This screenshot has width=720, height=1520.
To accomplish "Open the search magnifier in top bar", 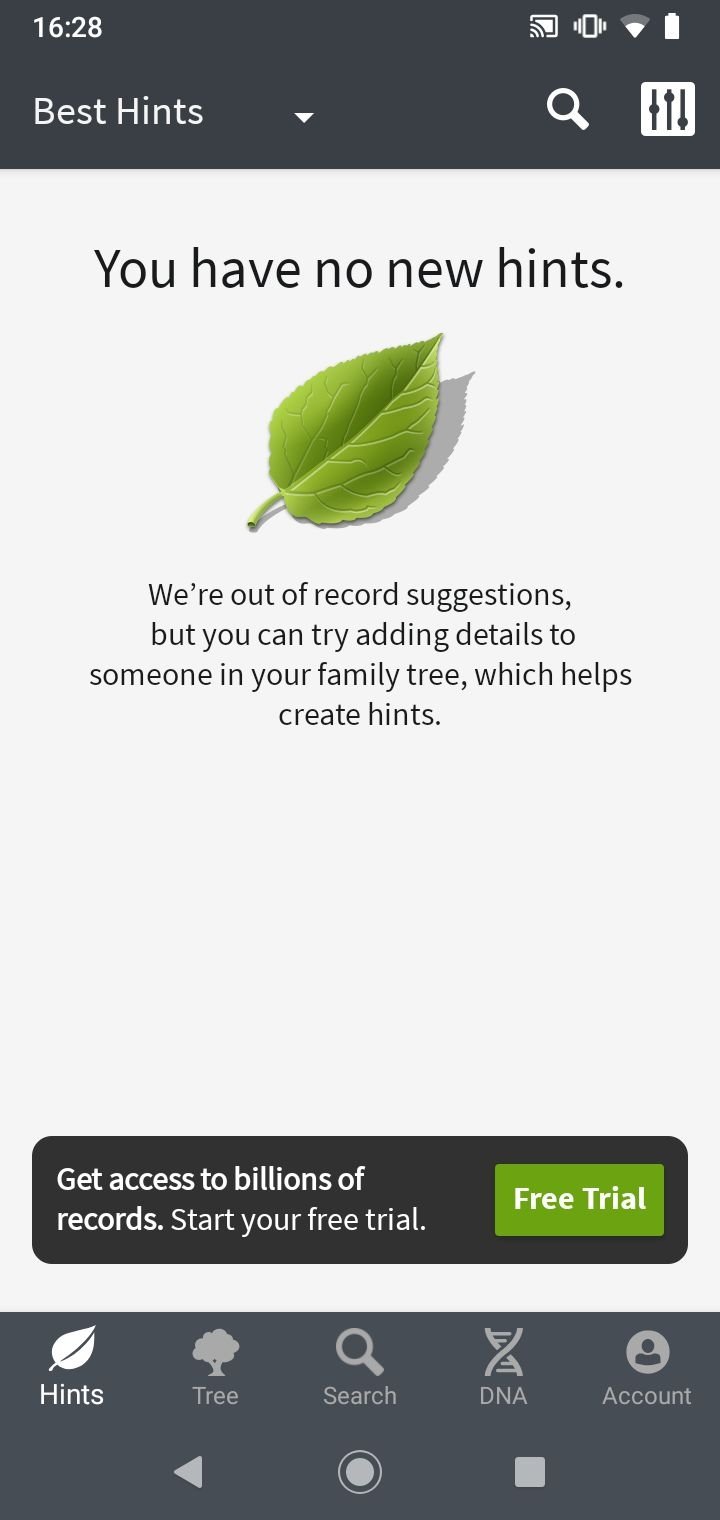I will tap(567, 110).
